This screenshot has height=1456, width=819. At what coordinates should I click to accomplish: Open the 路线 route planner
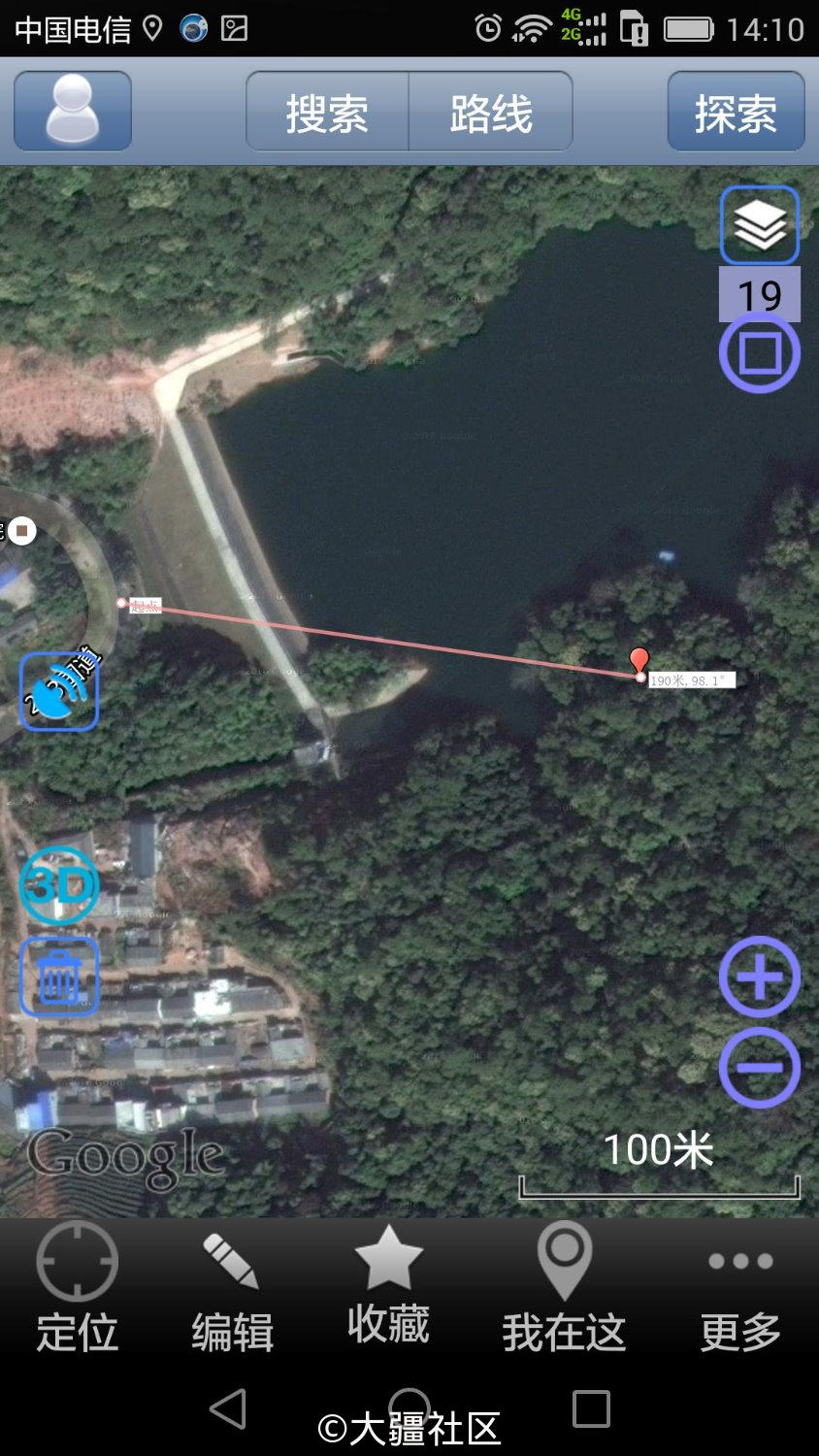click(491, 113)
